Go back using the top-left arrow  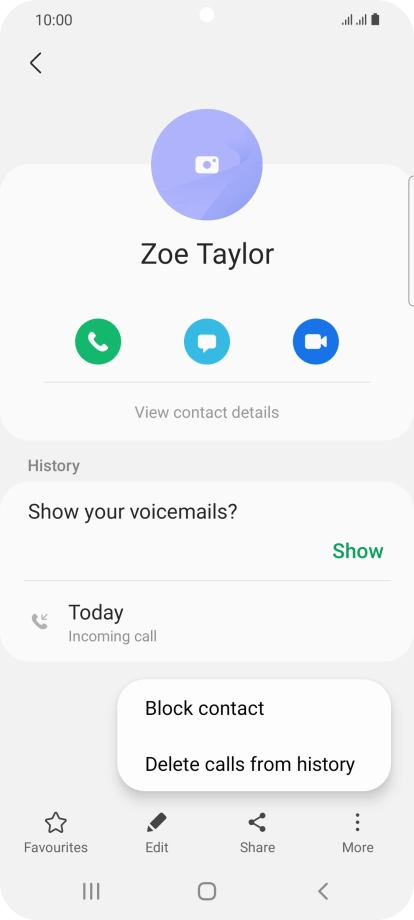point(36,63)
